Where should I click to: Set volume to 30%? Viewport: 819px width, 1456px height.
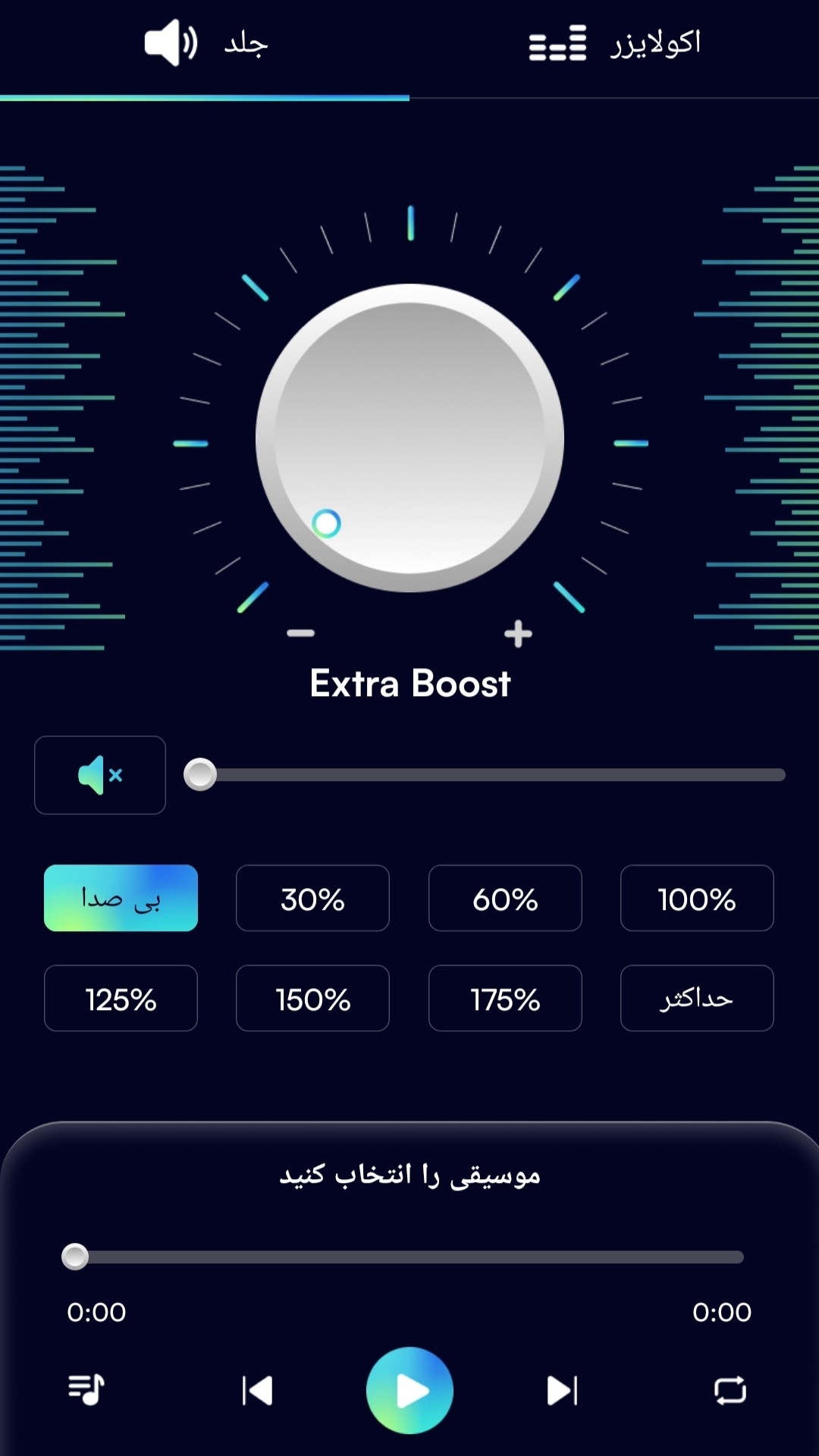pos(312,899)
